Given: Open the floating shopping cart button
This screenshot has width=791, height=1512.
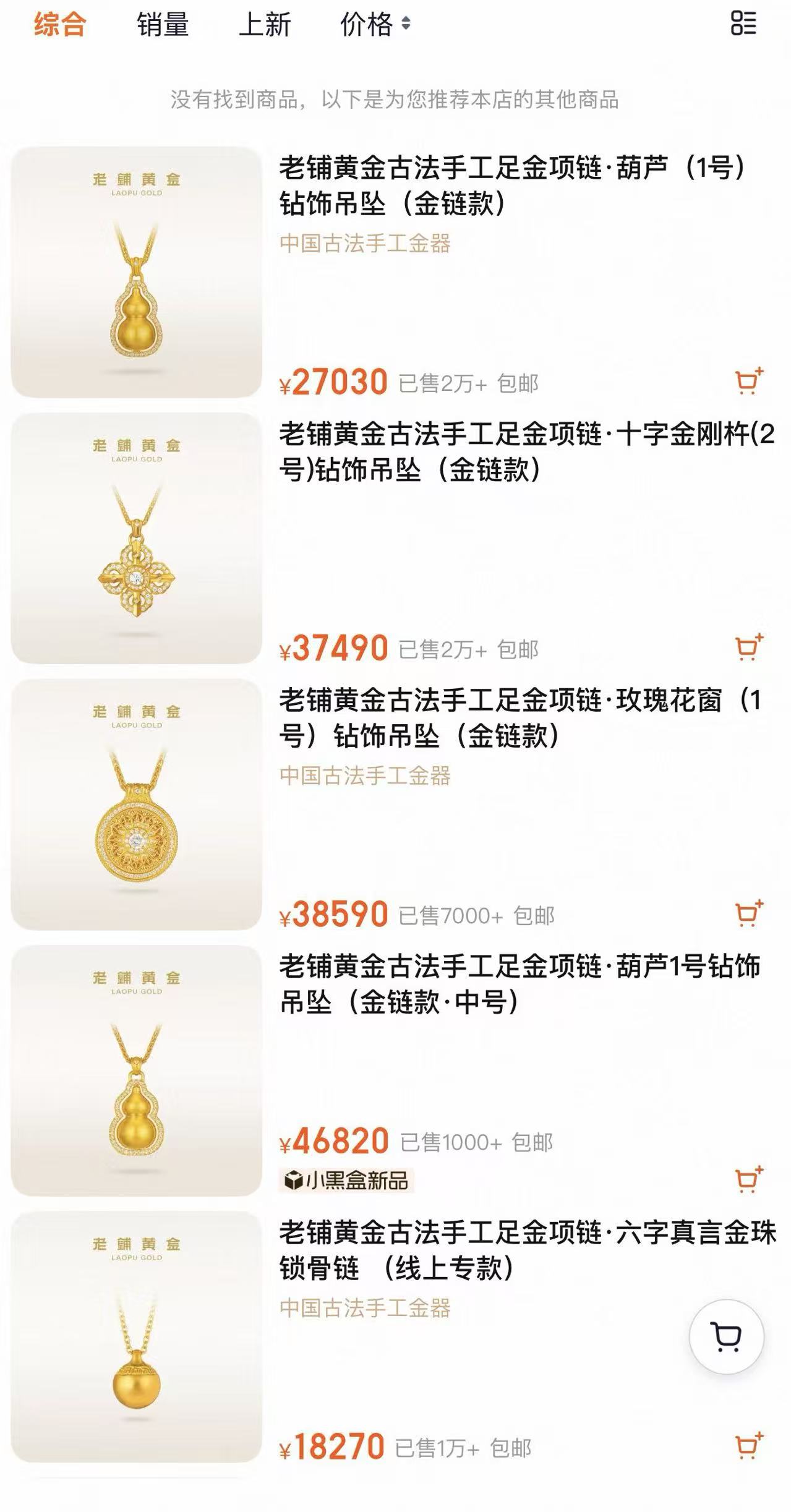Looking at the screenshot, I should [x=726, y=1336].
